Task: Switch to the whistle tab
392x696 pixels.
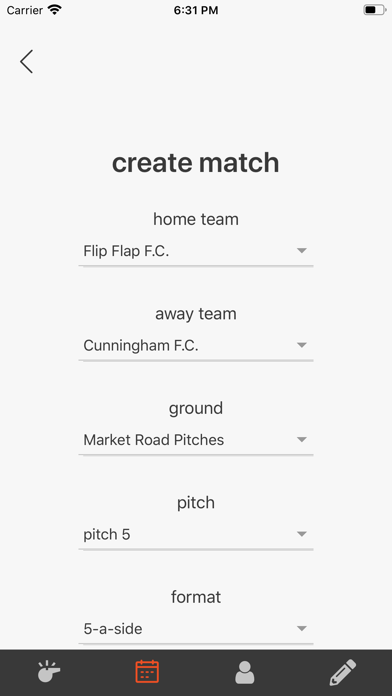Action: (49, 672)
